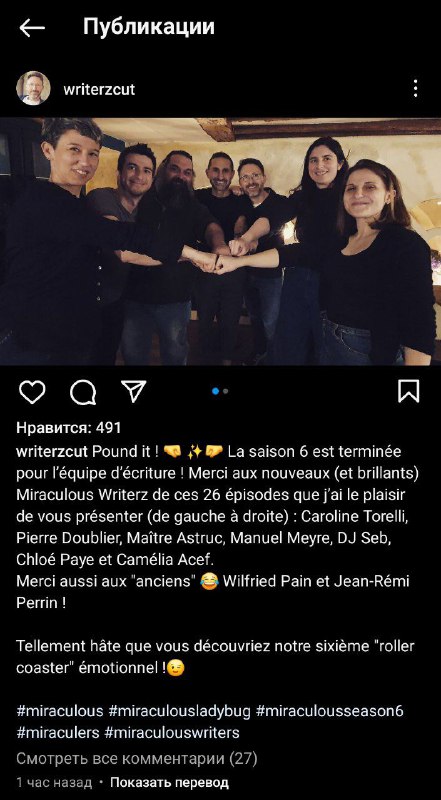441x800 pixels.
Task: Open the writerzcut username at the top
Action: pyautogui.click(x=99, y=89)
